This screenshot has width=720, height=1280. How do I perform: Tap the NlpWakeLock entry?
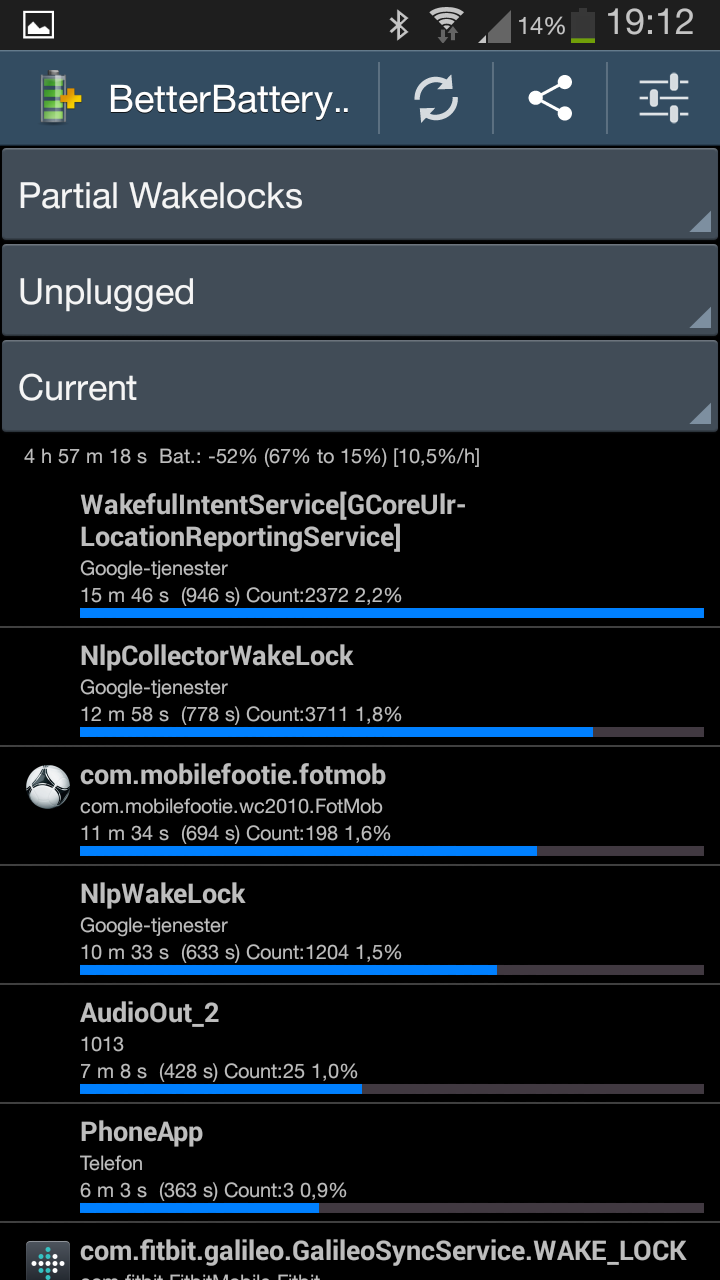(x=360, y=925)
